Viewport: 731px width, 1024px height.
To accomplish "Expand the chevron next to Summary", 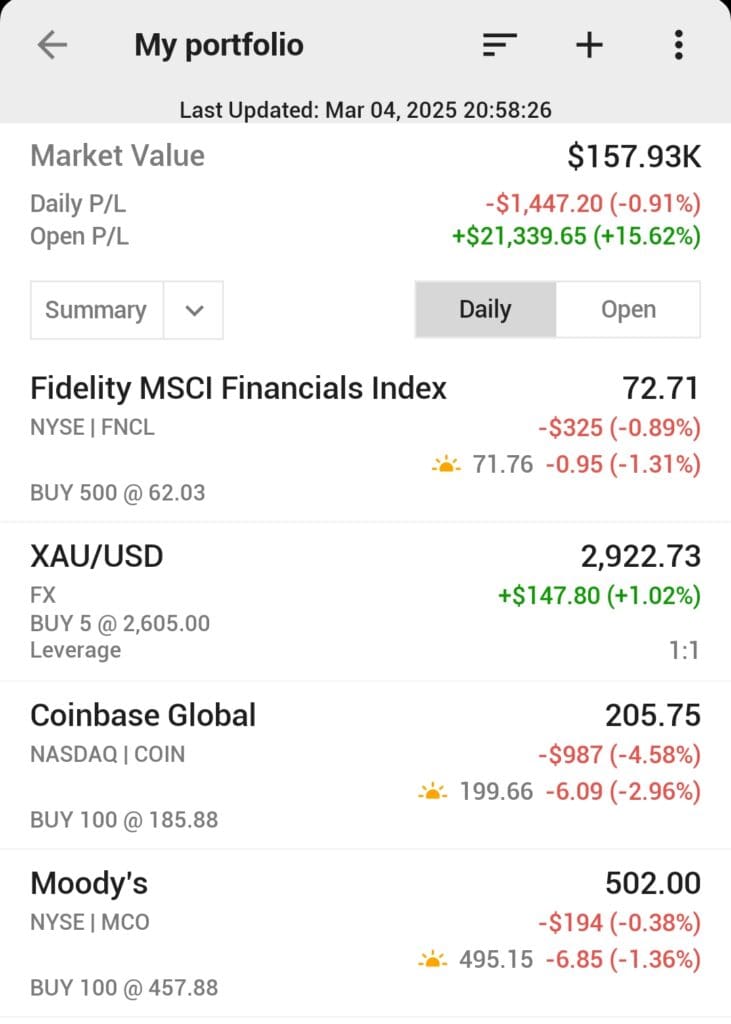I will tap(193, 310).
